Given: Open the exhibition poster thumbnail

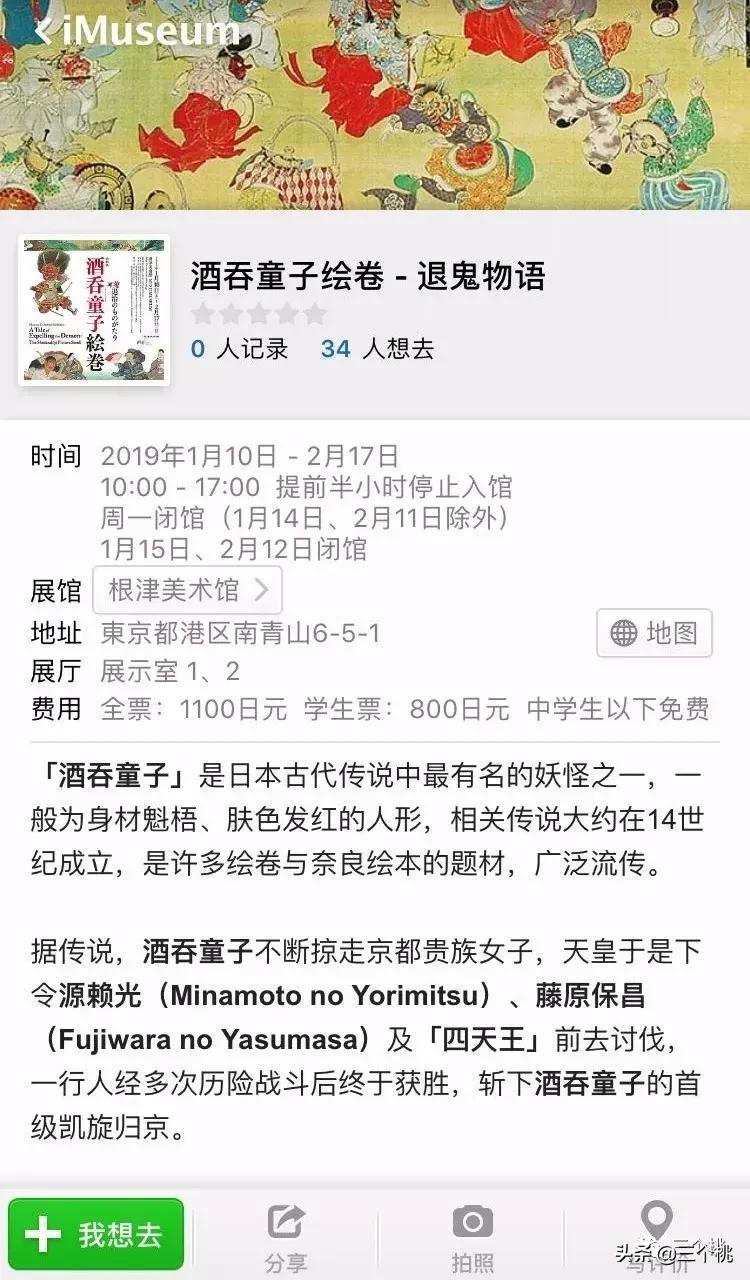Looking at the screenshot, I should pyautogui.click(x=95, y=307).
